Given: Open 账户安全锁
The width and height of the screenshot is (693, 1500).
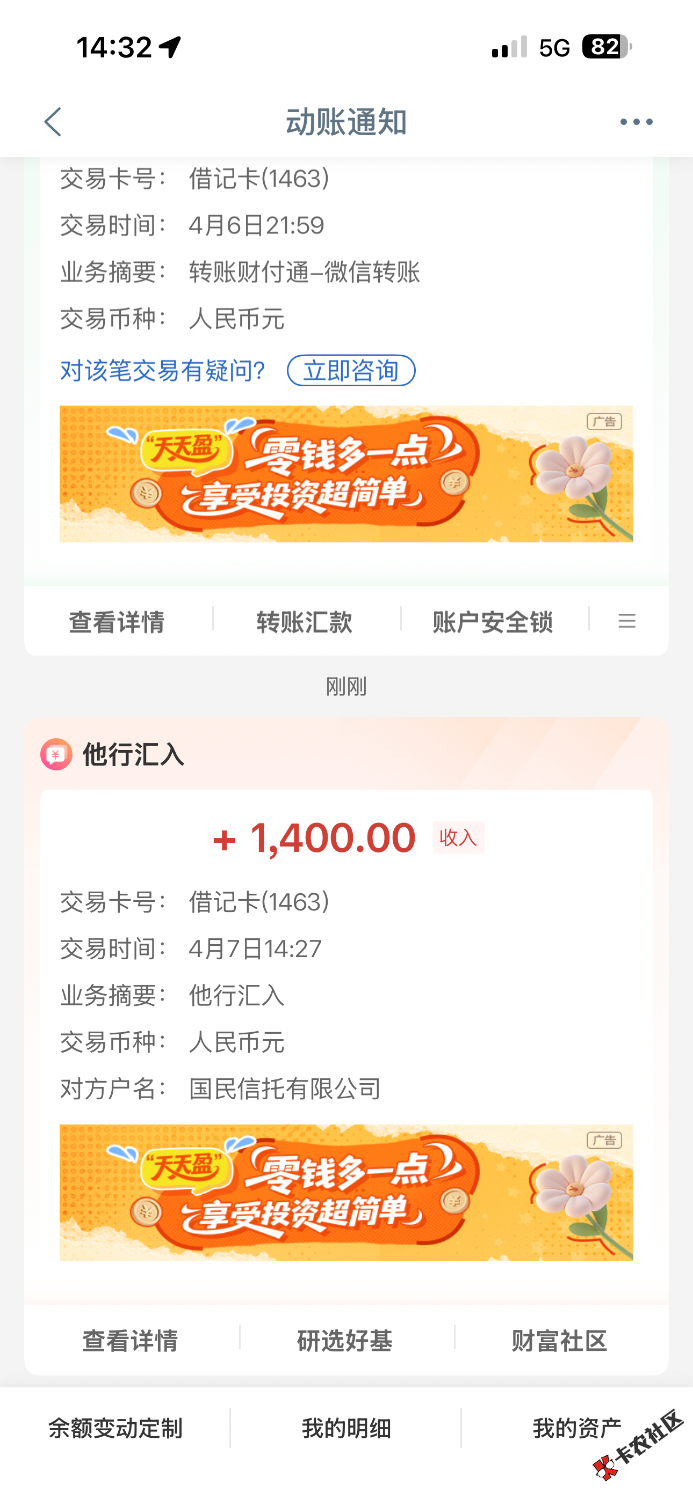Looking at the screenshot, I should point(492,622).
